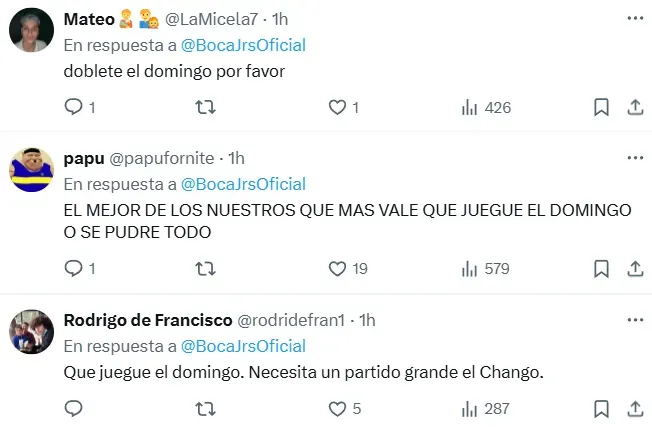The image size is (652, 429).
Task: Like papu's tweet
Action: tap(338, 268)
